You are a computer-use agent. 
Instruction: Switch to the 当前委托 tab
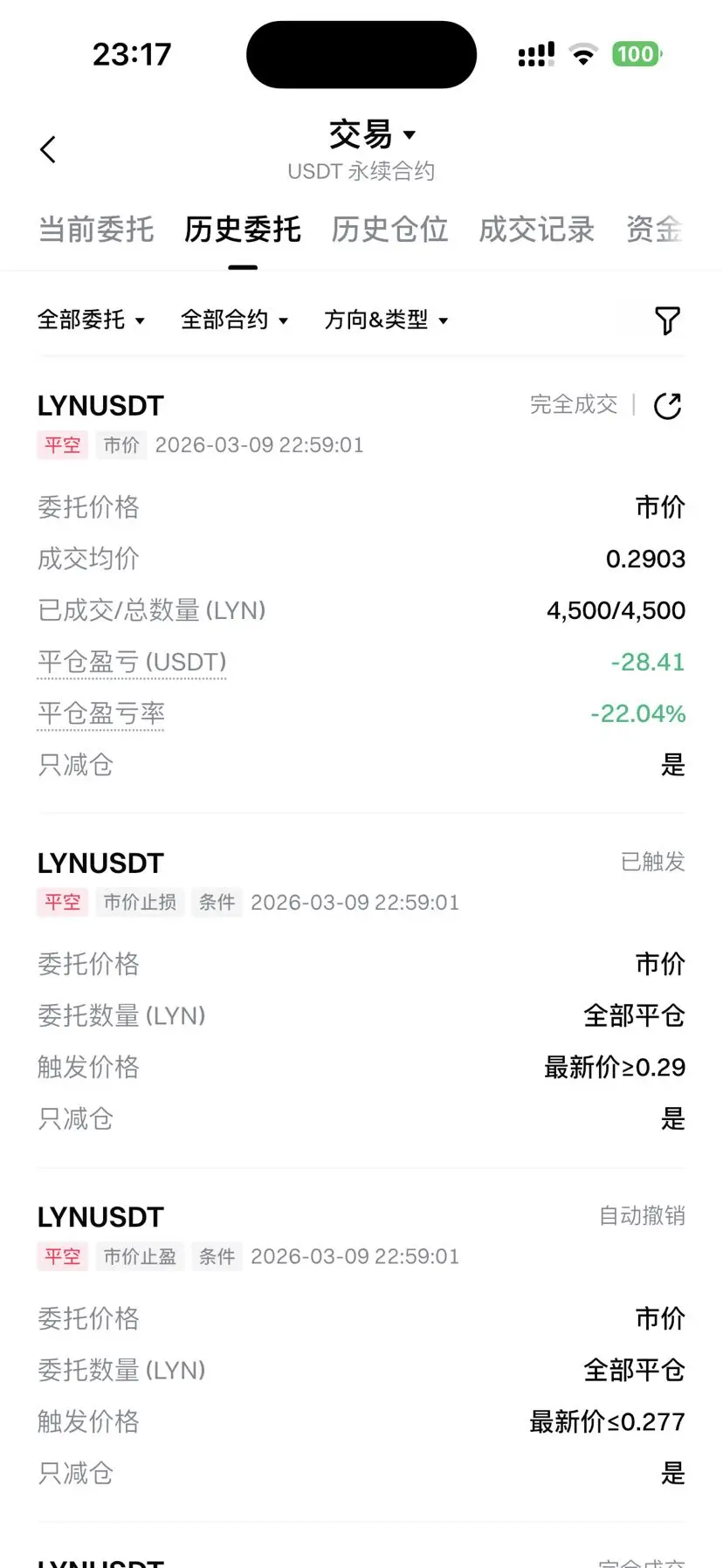(96, 230)
